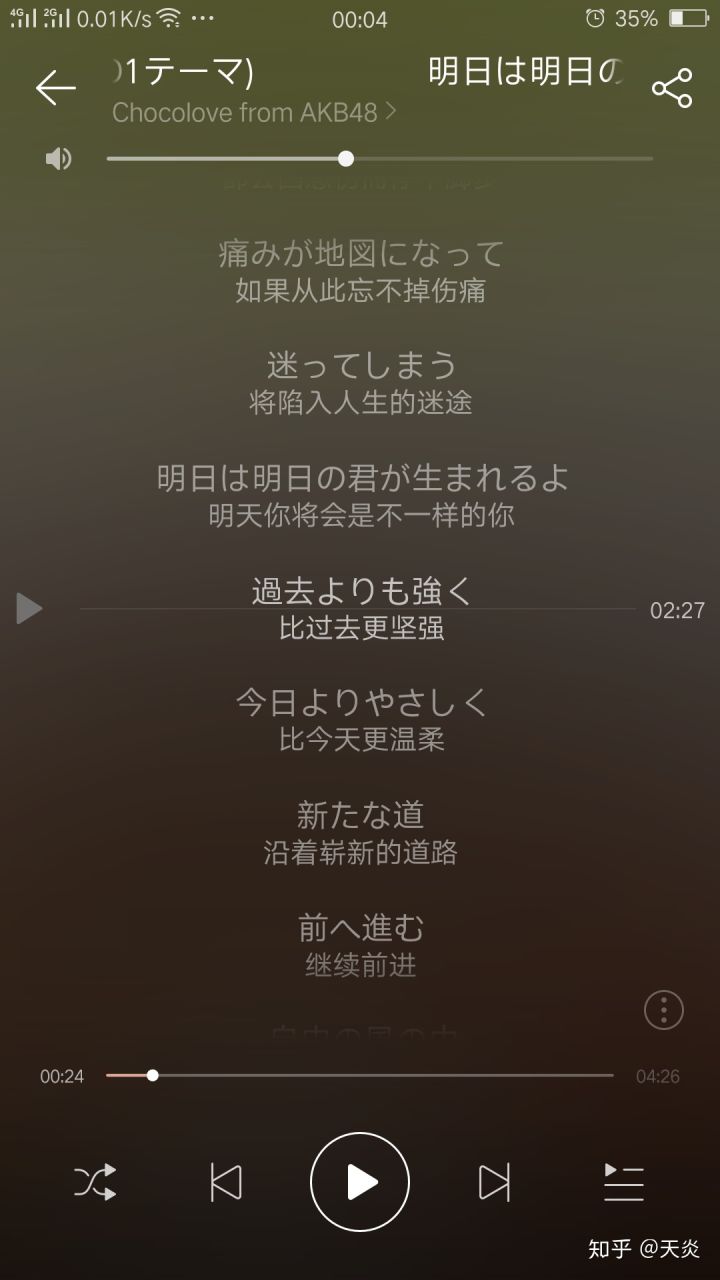Viewport: 720px width, 1280px height.
Task: Open artist Chocolove from AKB48
Action: point(254,113)
